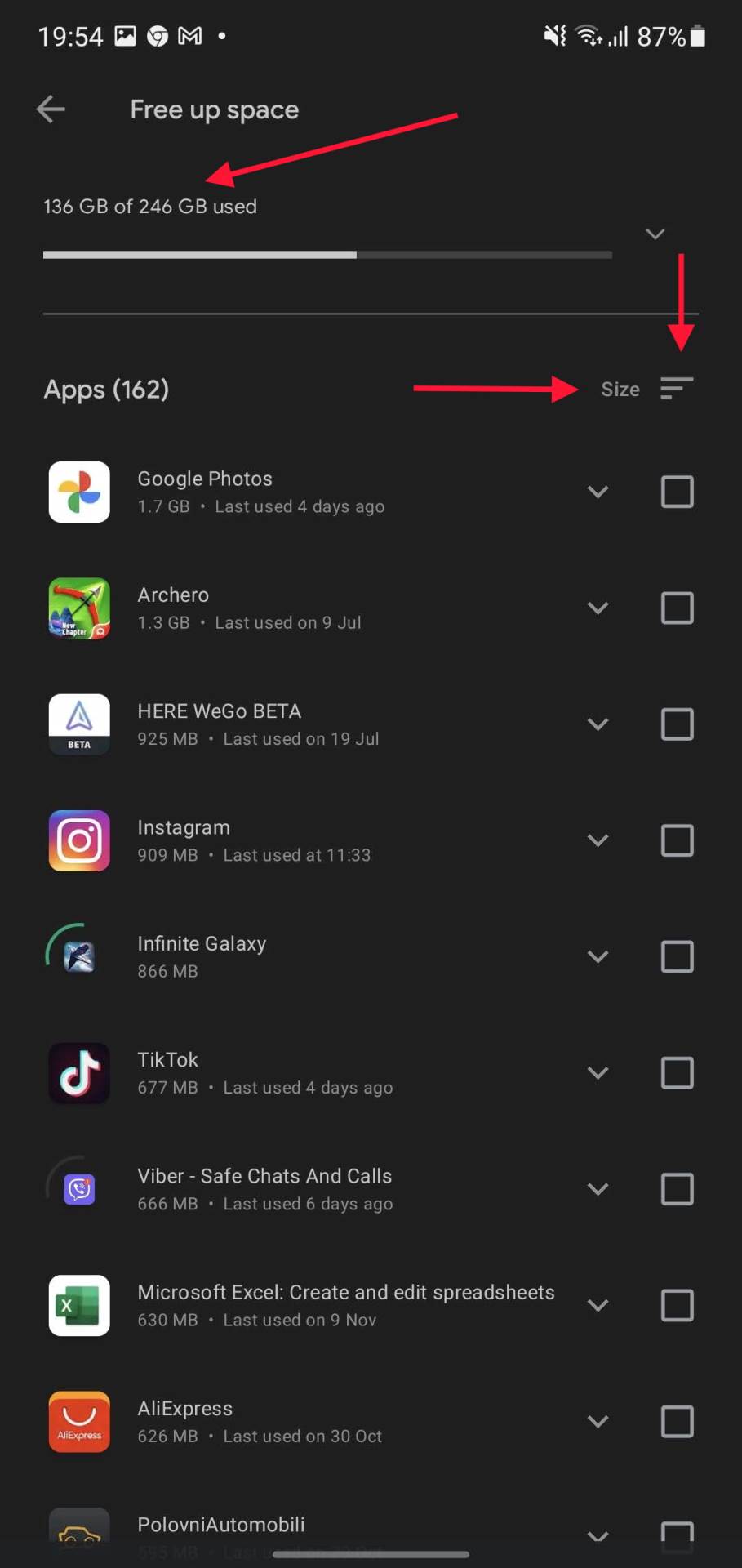Tick the AliExpress checkbox
The height and width of the screenshot is (1568, 742).
677,1422
